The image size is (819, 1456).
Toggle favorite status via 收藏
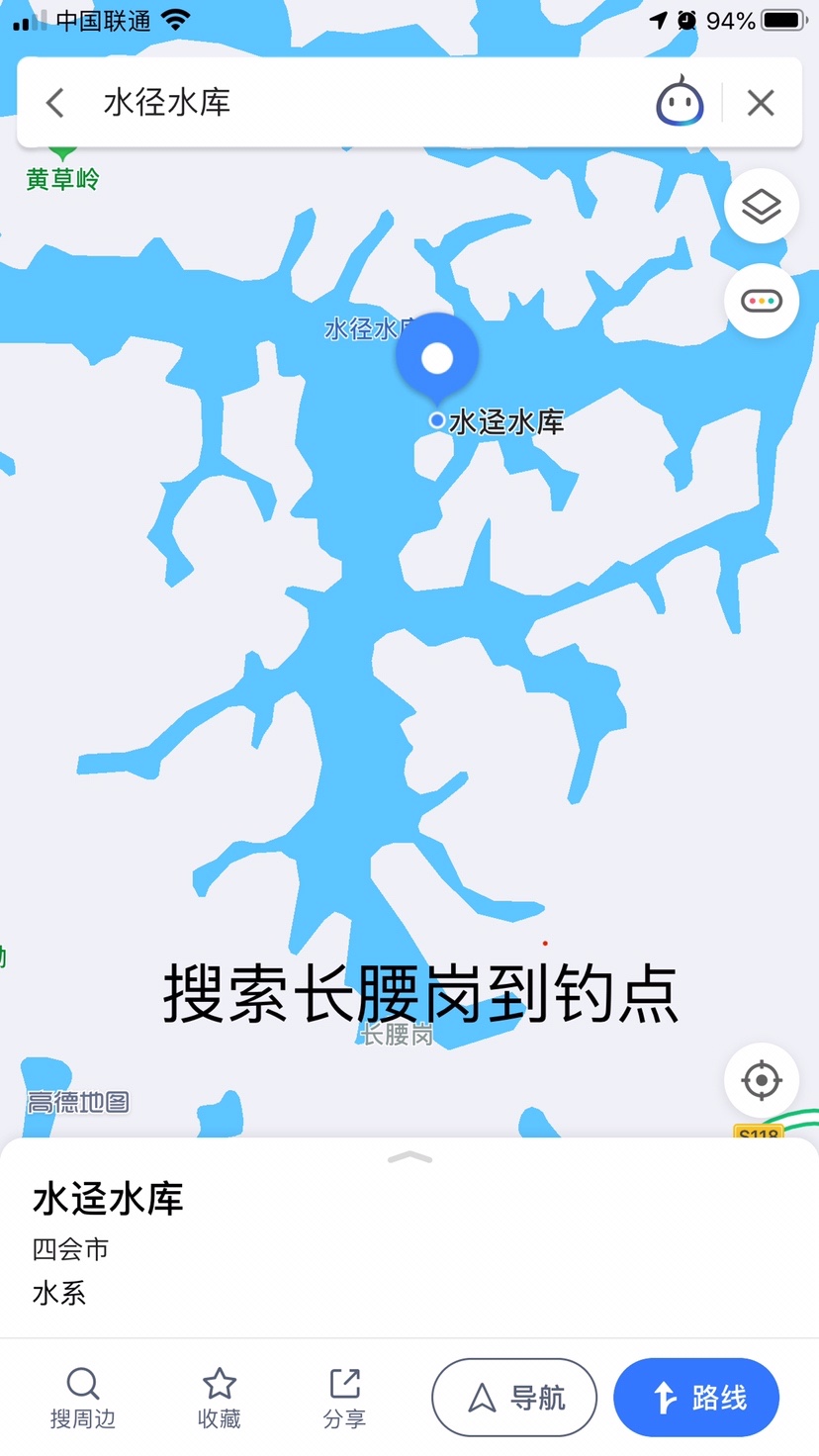219,1396
